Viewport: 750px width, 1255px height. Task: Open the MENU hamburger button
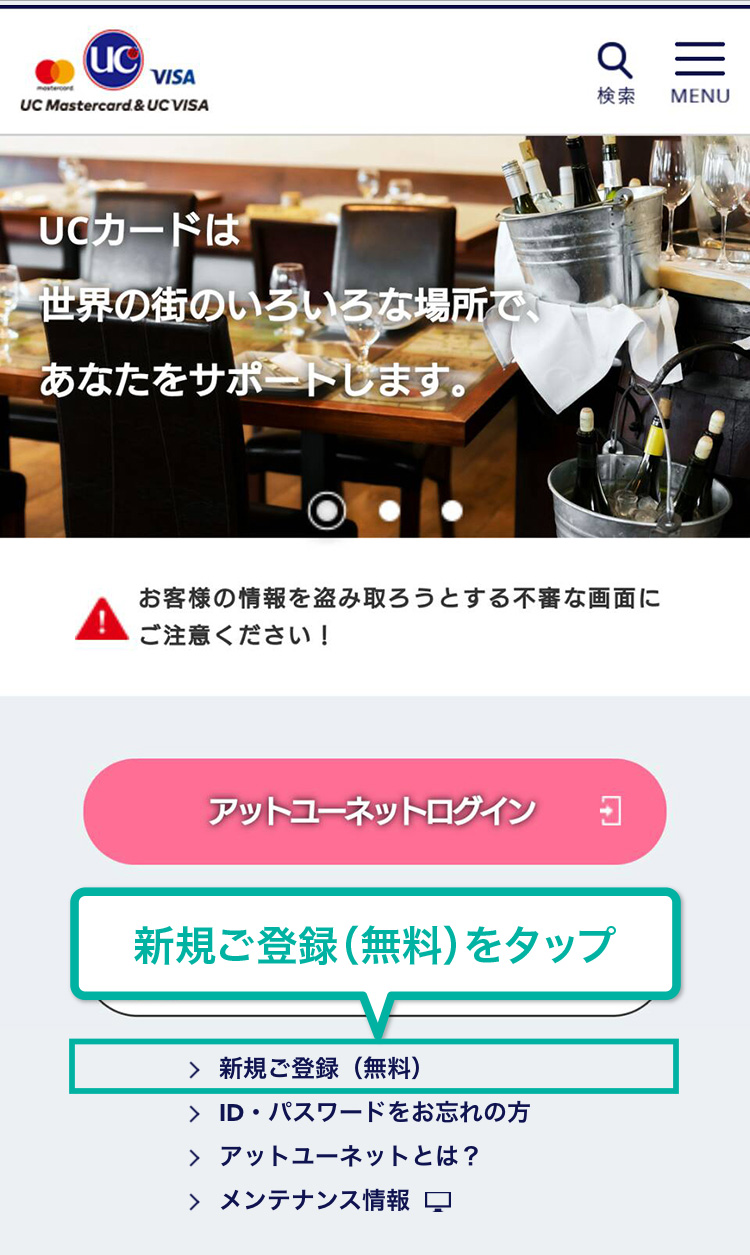(700, 73)
